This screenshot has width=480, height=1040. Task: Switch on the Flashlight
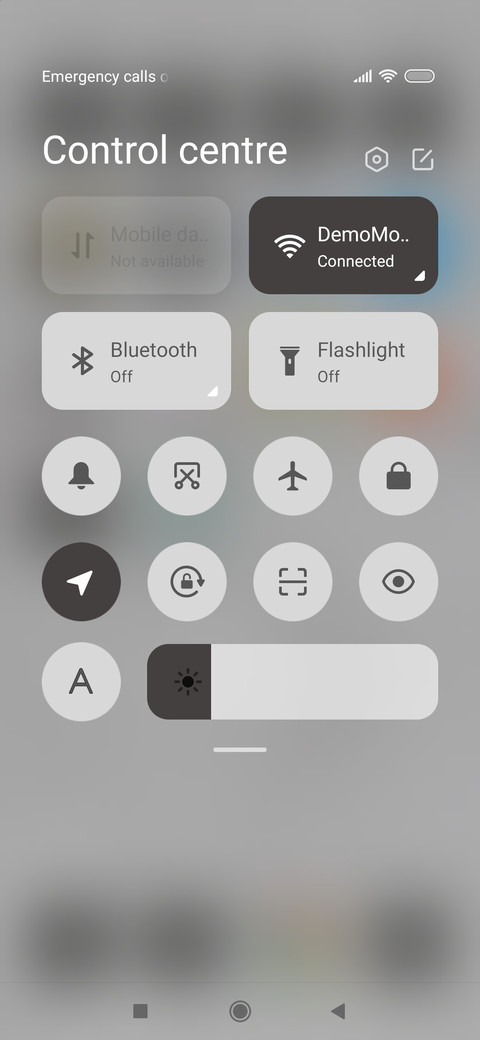tap(343, 361)
